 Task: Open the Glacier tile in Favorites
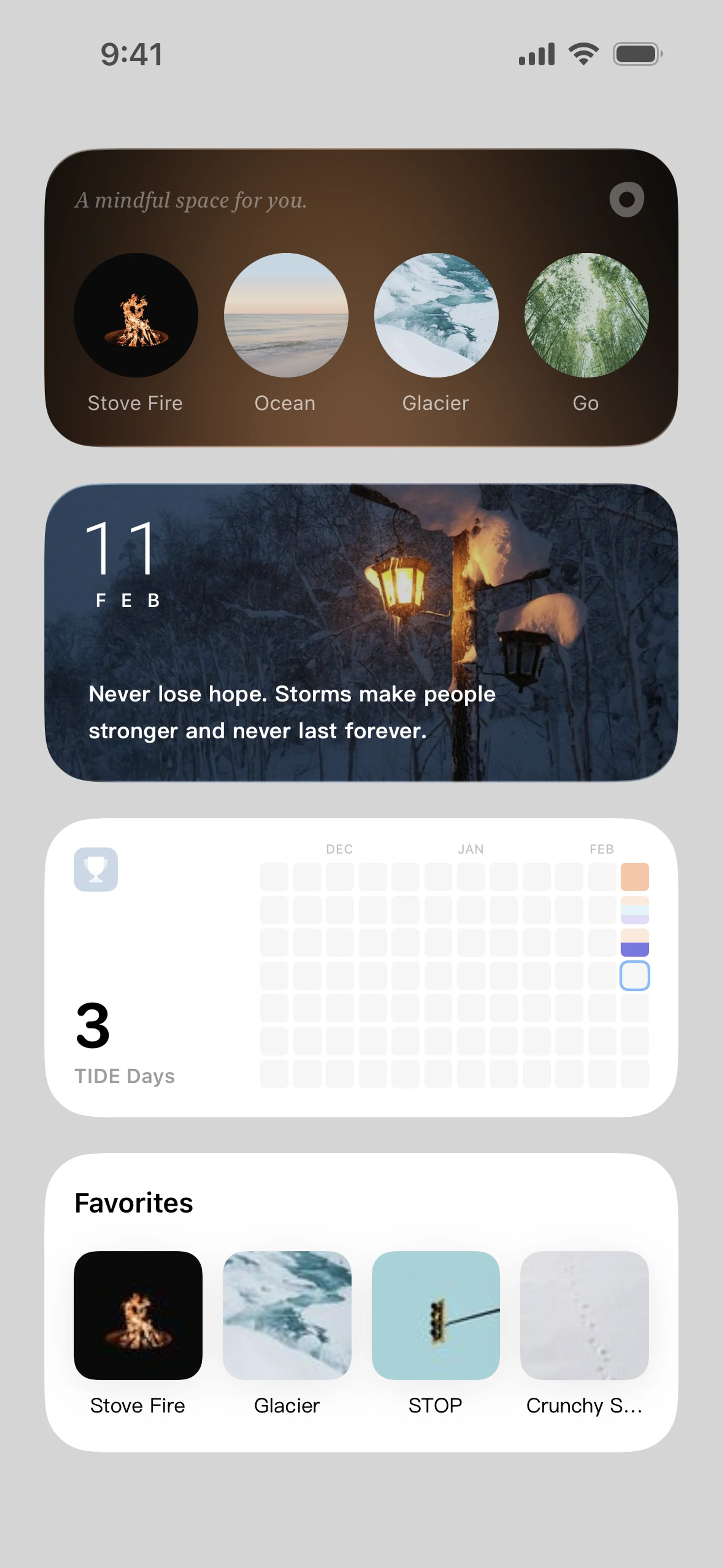[x=287, y=1315]
